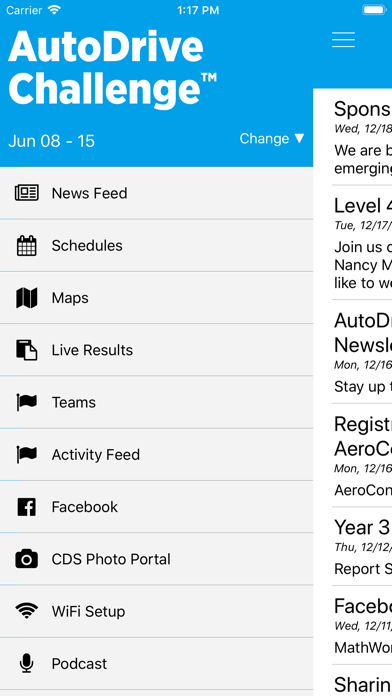Go to WiFi Setup
Viewport: 392px width, 696px height.
156,611
